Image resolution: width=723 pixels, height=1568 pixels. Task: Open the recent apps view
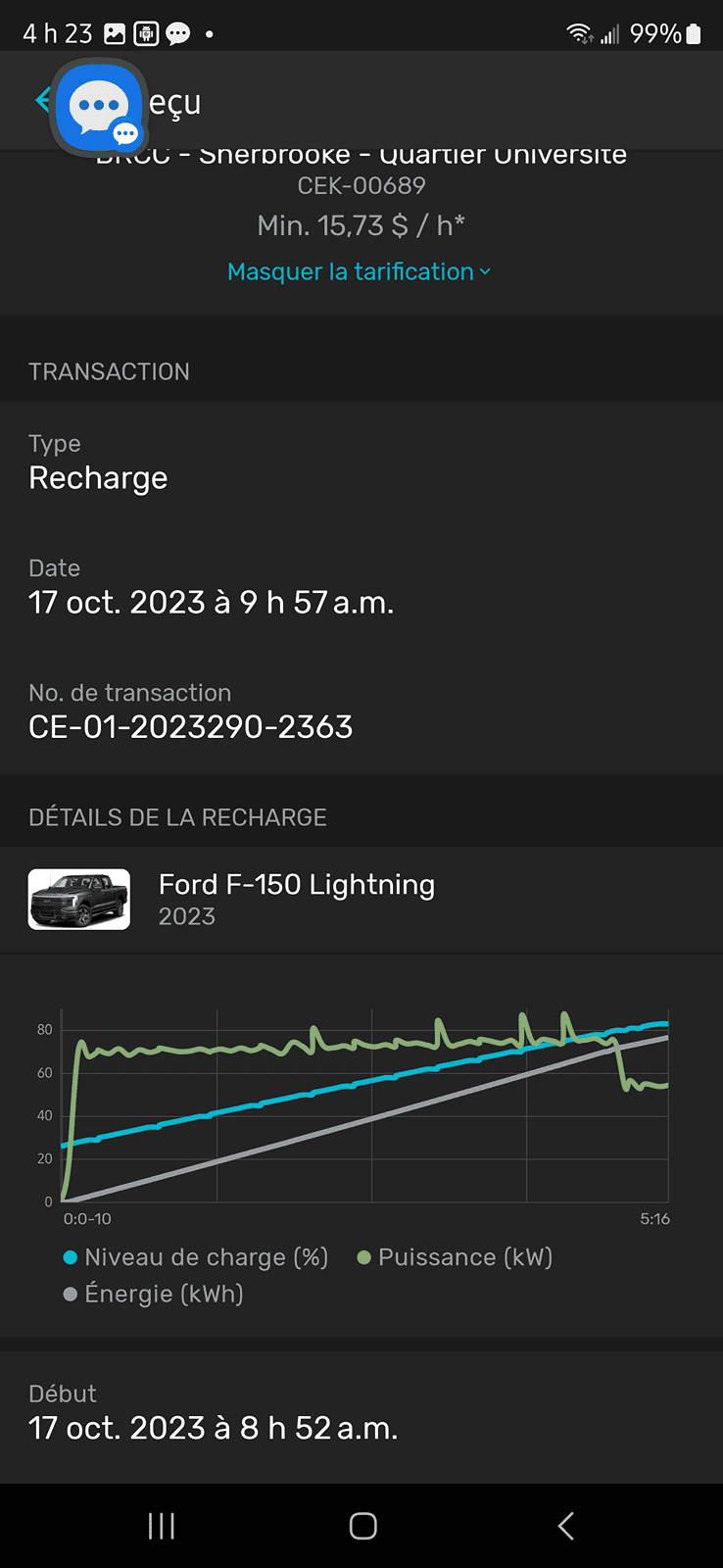(162, 1525)
